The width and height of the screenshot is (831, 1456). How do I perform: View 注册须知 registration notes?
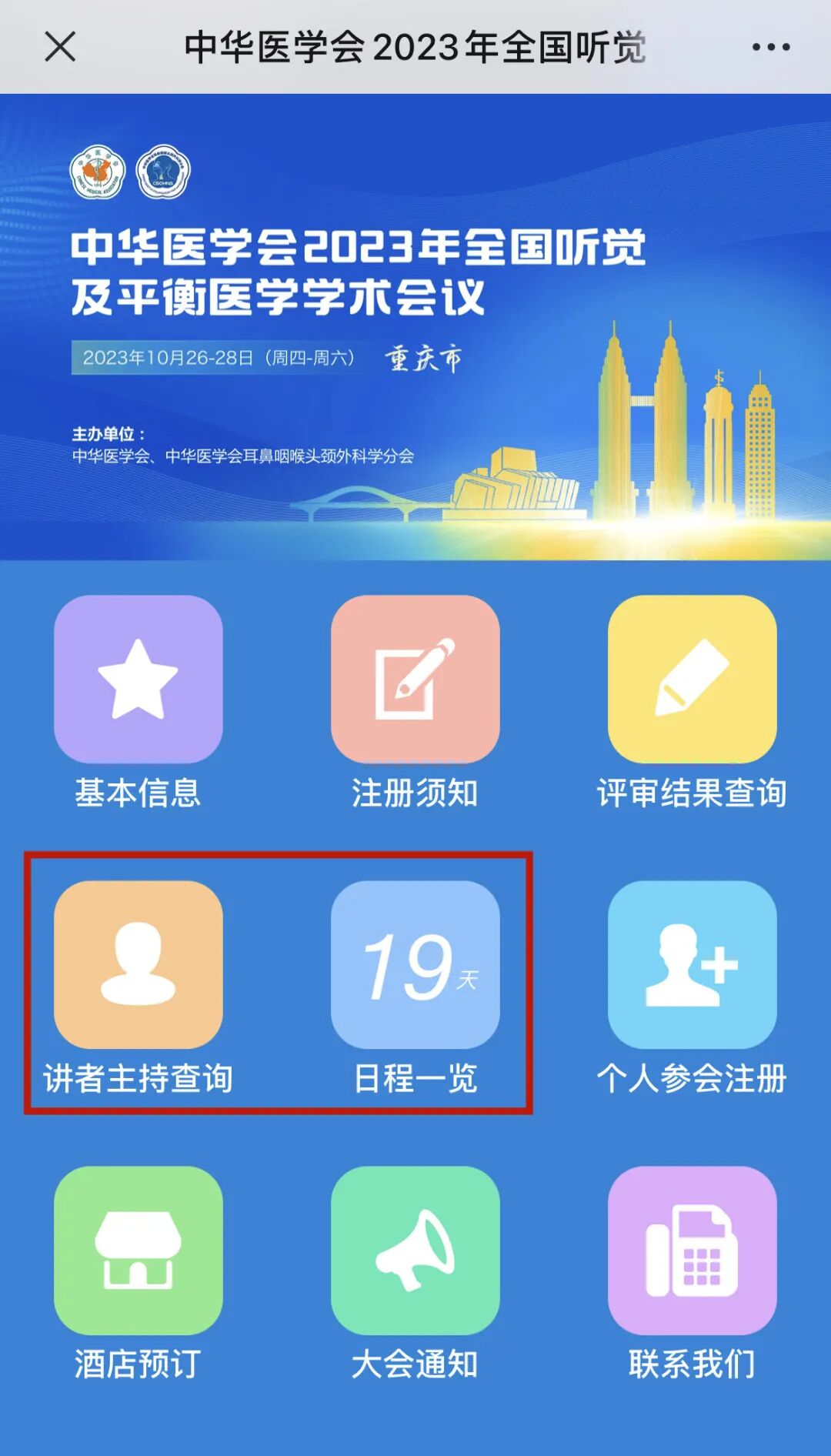click(415, 680)
